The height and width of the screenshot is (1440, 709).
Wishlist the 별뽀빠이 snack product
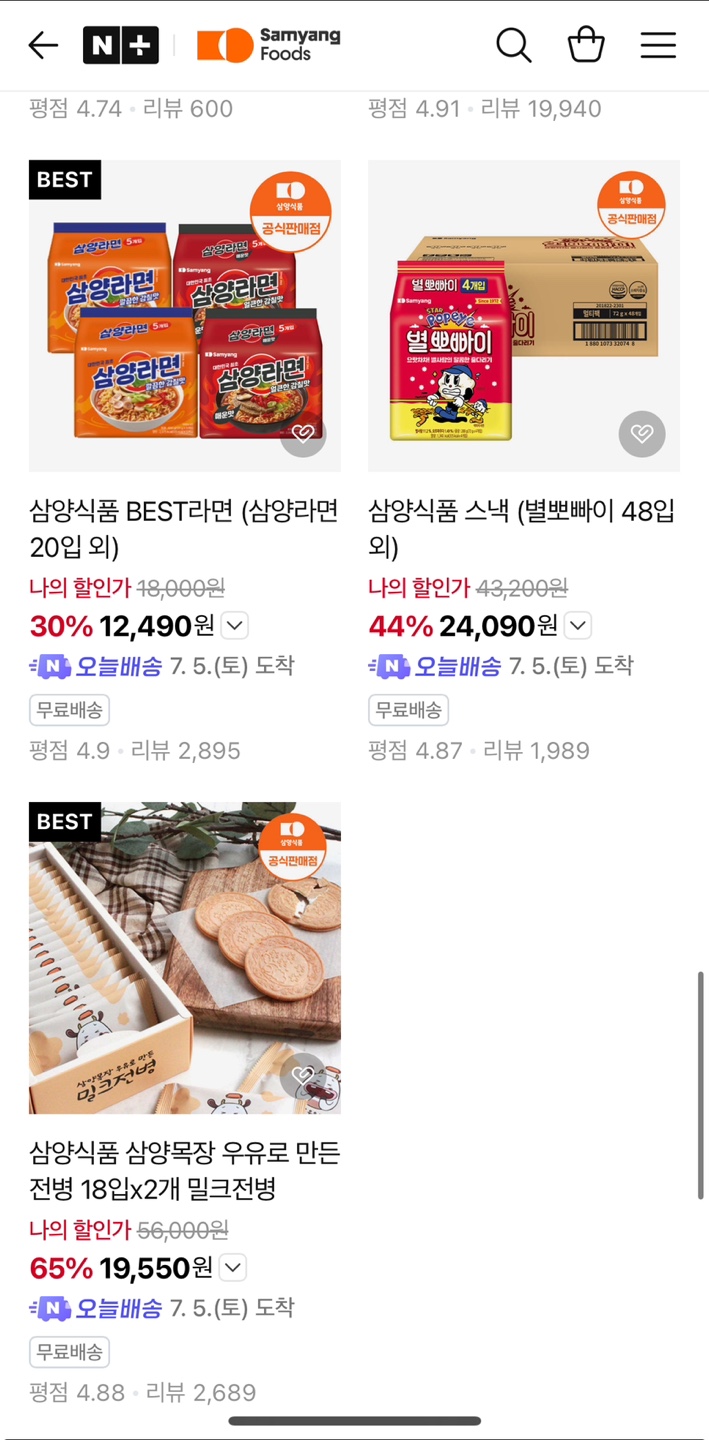[642, 434]
